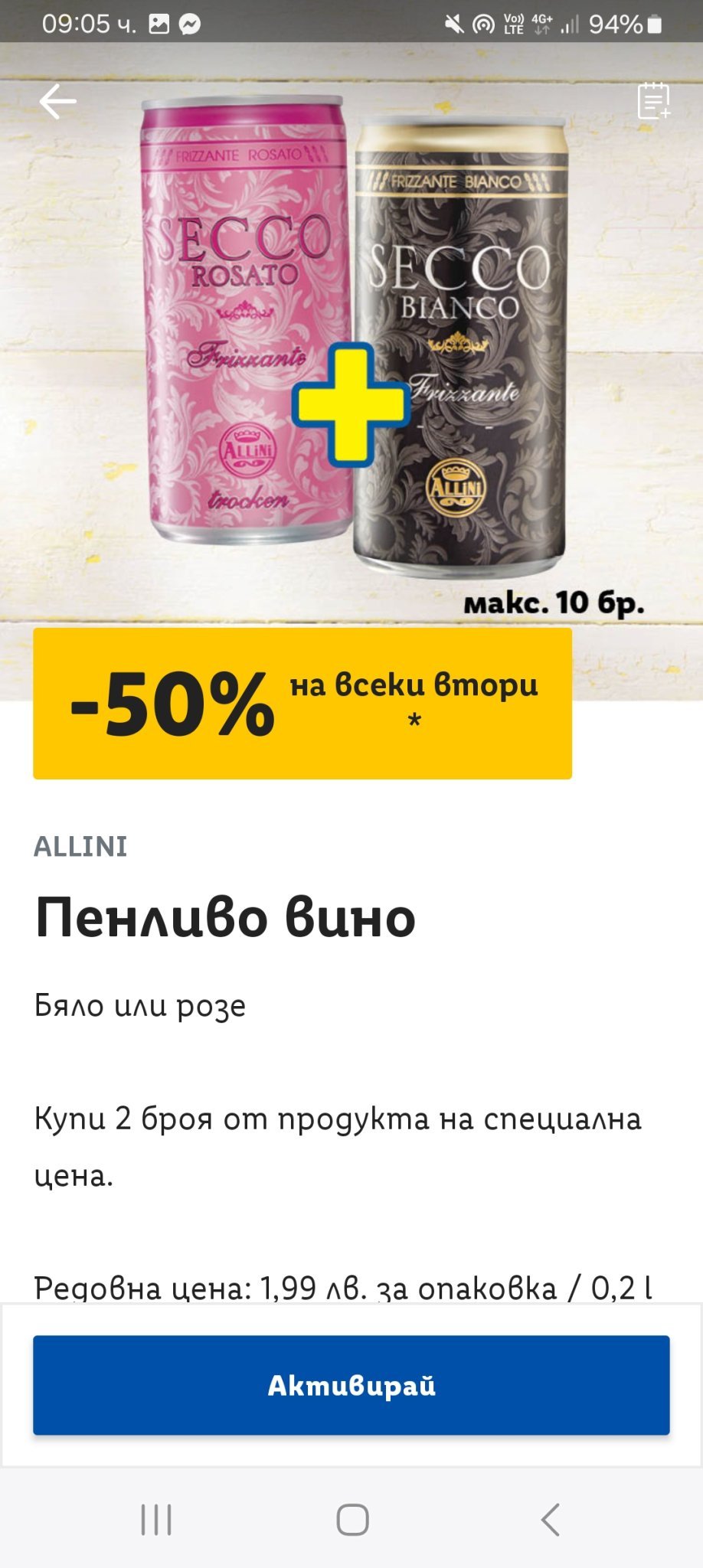The width and height of the screenshot is (703, 1568).
Task: Add the coupon to the shopping list
Action: [x=654, y=101]
